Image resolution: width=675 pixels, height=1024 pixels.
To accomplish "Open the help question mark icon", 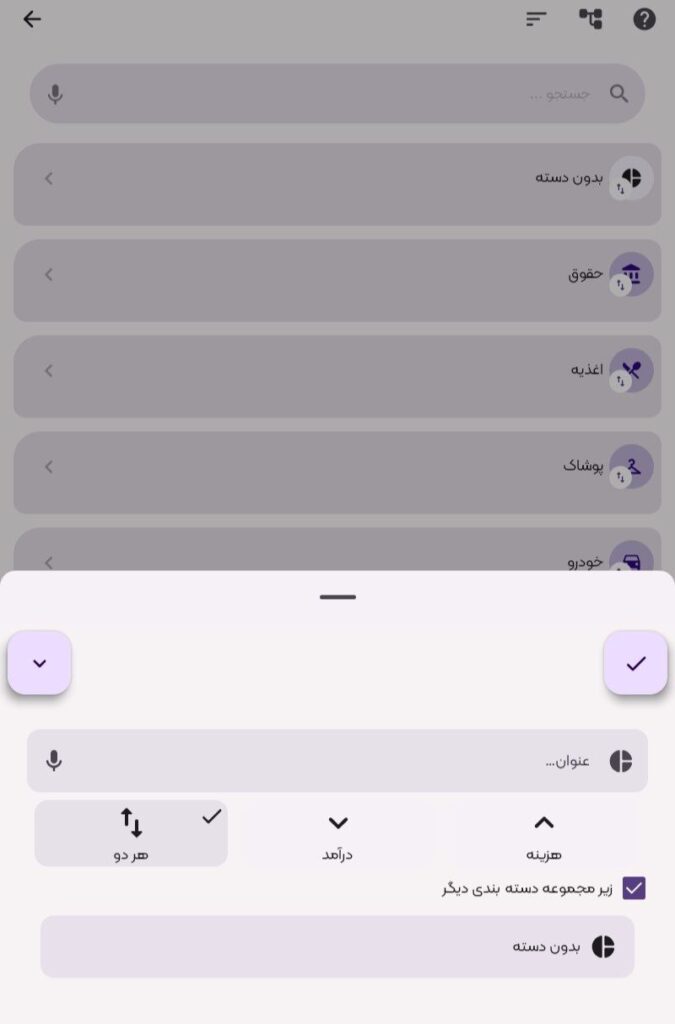I will [644, 19].
